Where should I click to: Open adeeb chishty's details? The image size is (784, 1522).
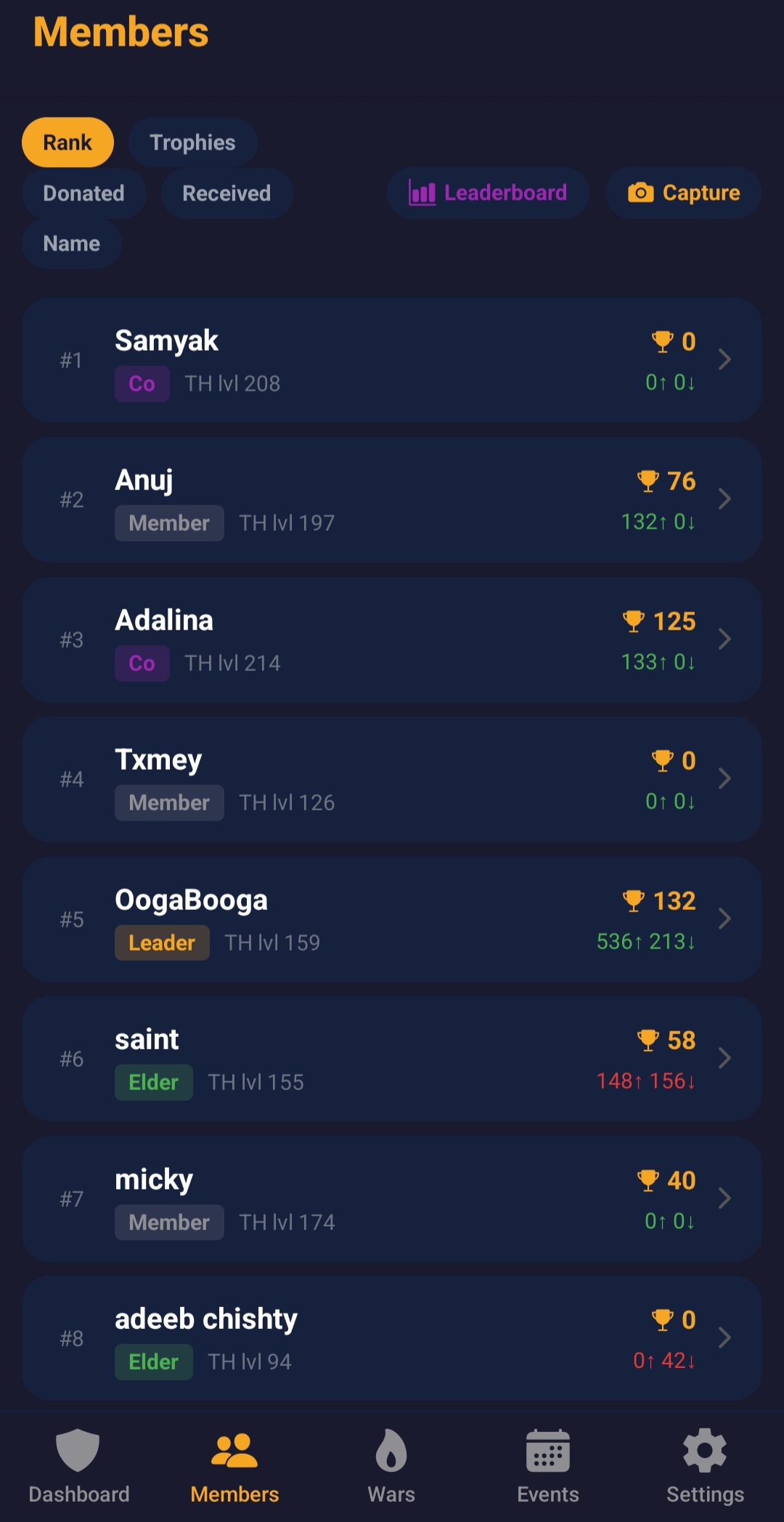(392, 1338)
